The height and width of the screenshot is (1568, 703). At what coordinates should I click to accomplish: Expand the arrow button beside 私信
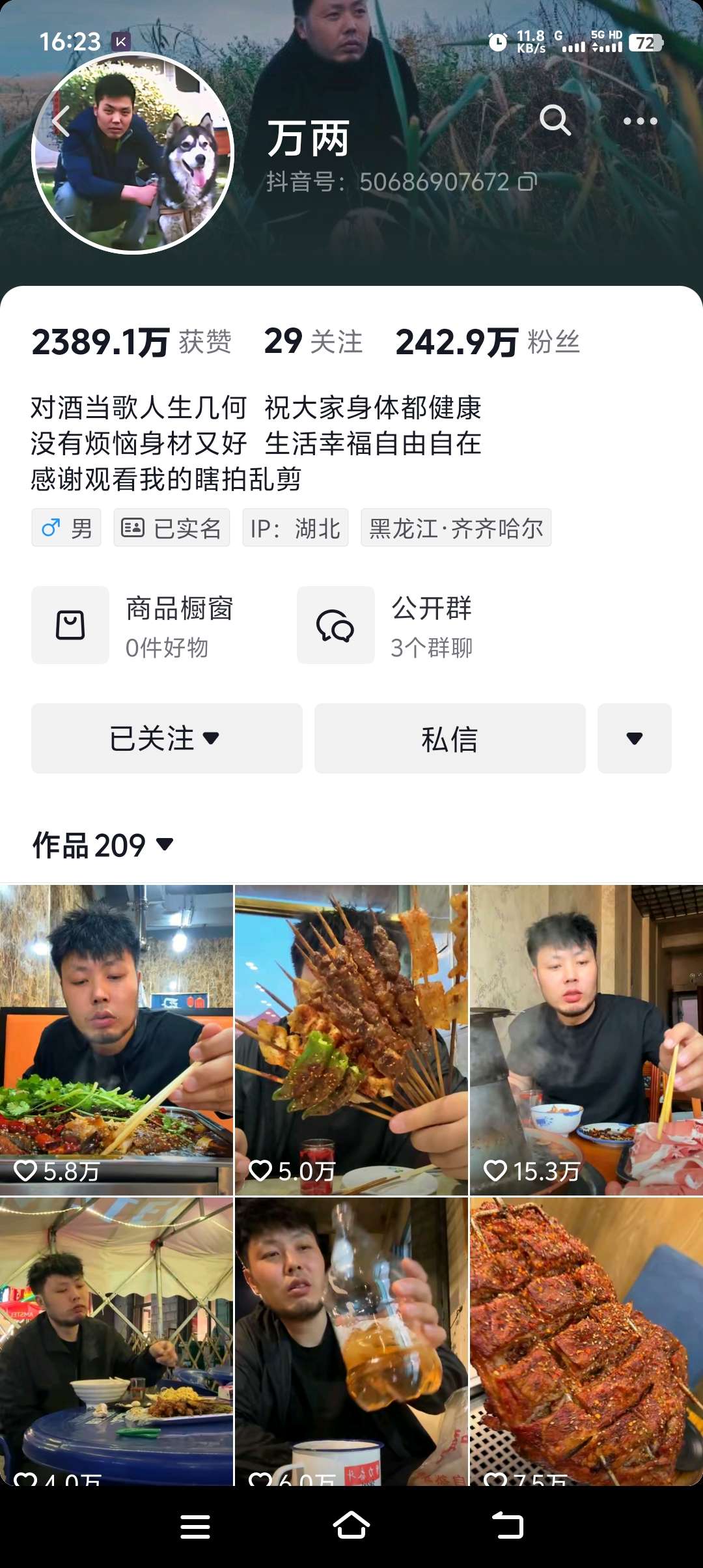(634, 738)
